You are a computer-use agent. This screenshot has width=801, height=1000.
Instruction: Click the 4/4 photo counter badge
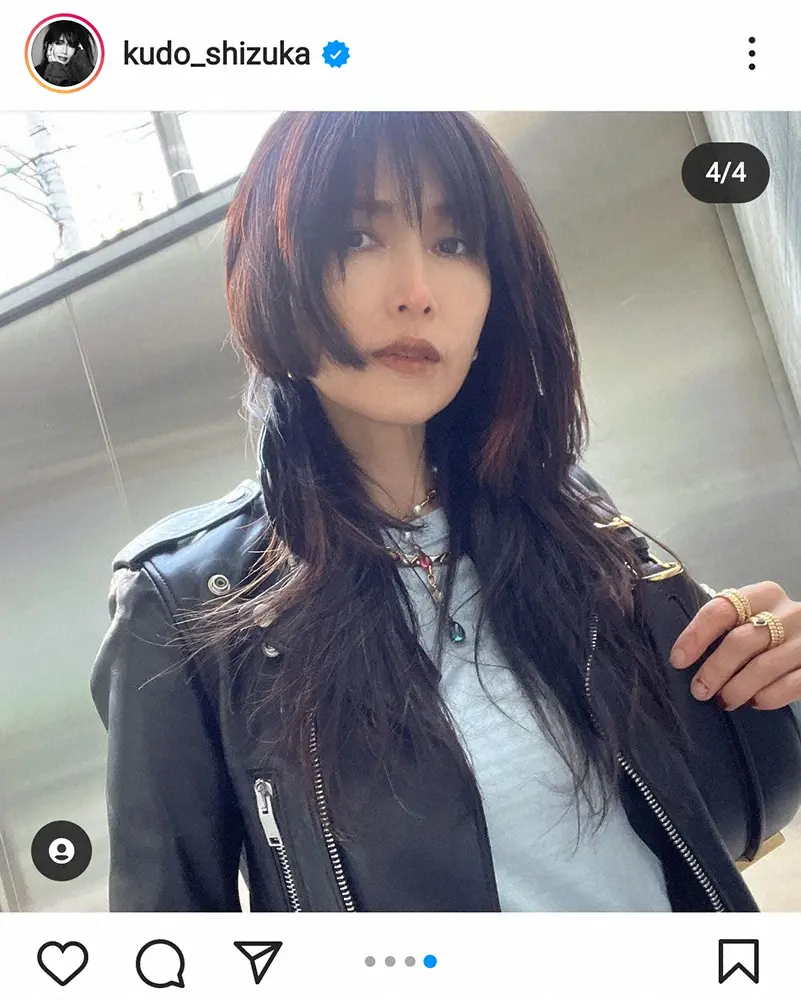tap(723, 174)
